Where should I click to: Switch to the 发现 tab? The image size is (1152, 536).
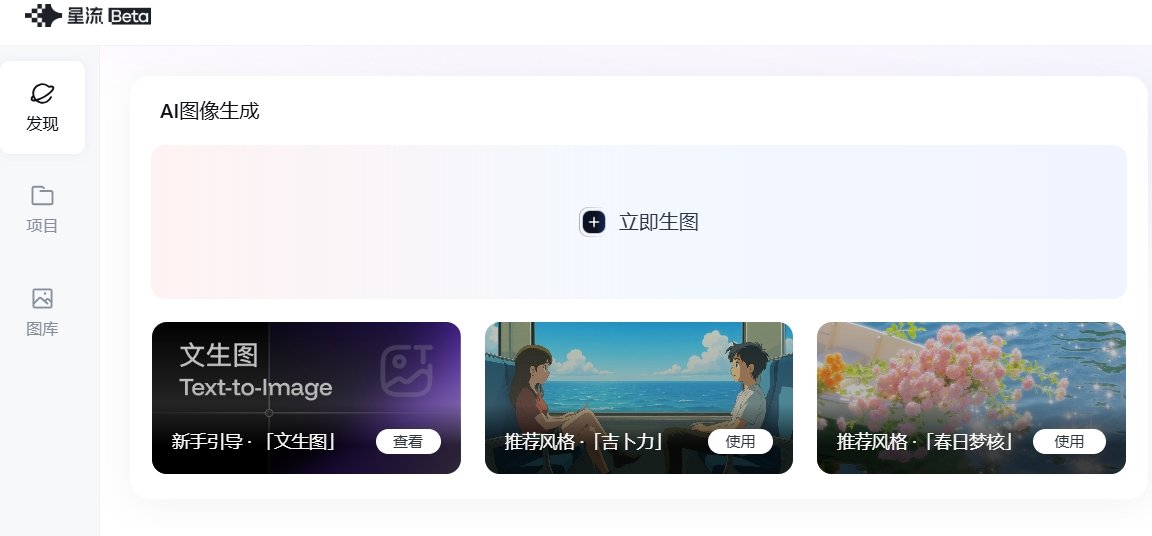tap(42, 107)
